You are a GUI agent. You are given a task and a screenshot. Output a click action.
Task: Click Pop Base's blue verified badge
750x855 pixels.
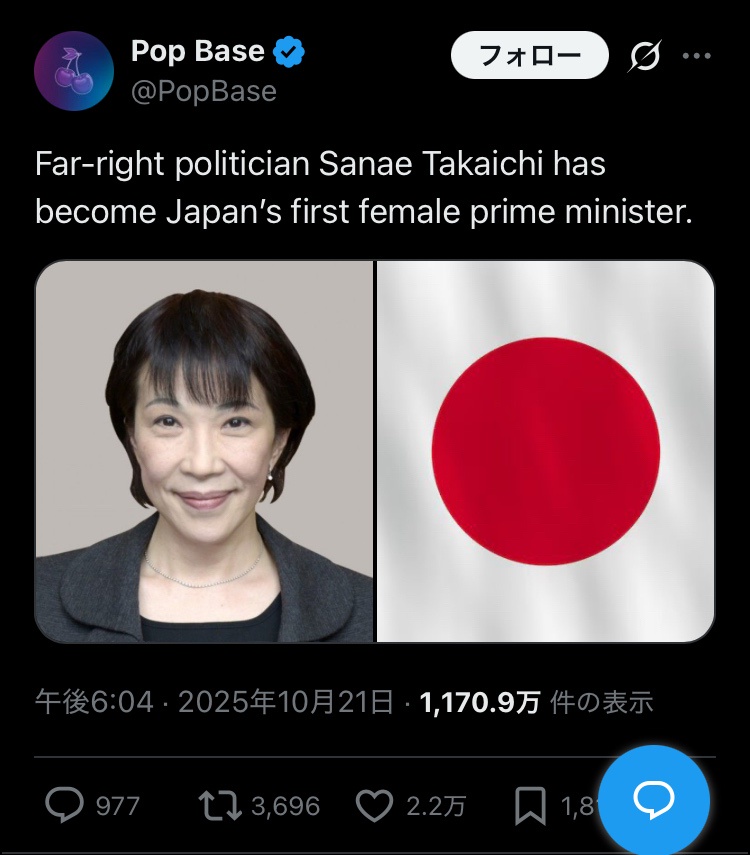tap(287, 50)
